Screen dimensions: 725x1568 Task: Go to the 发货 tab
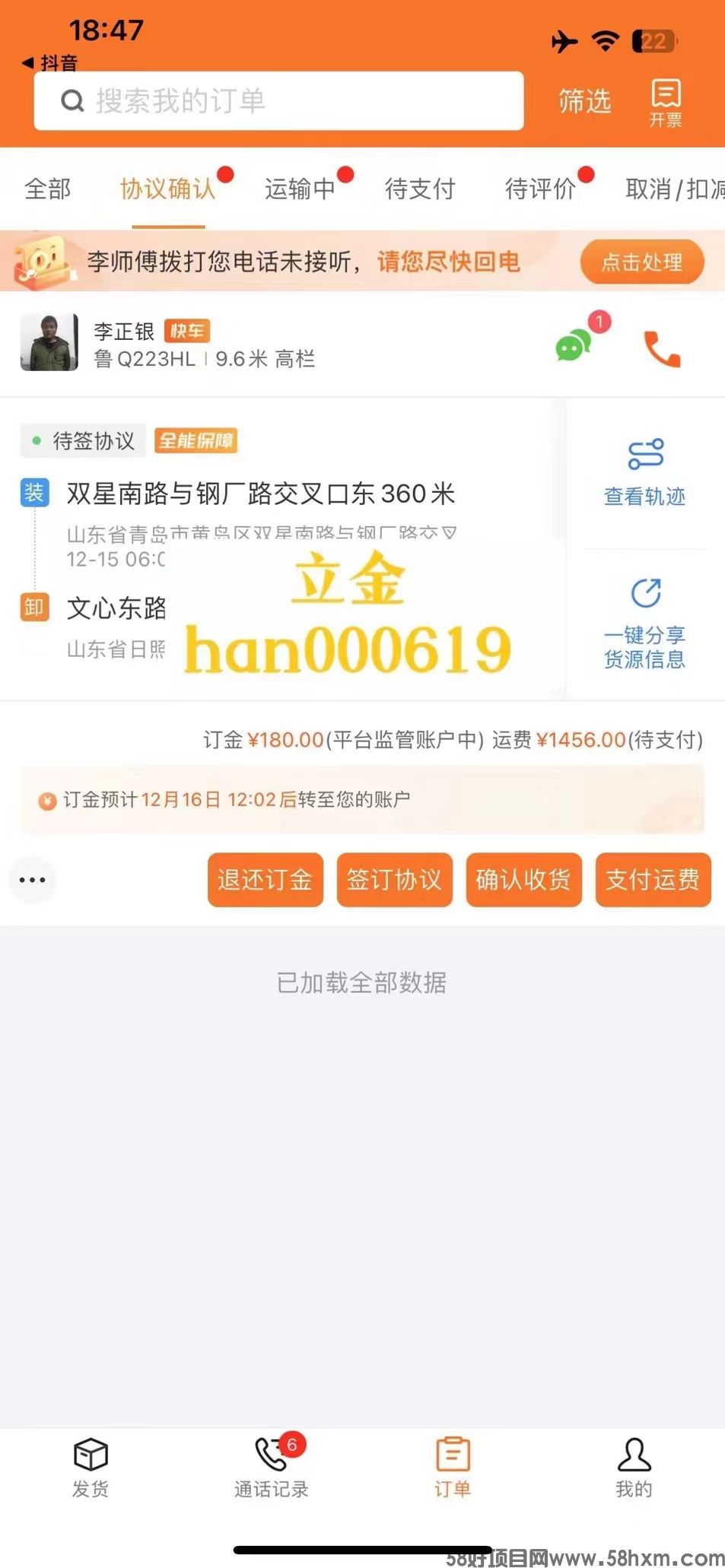[x=91, y=1468]
